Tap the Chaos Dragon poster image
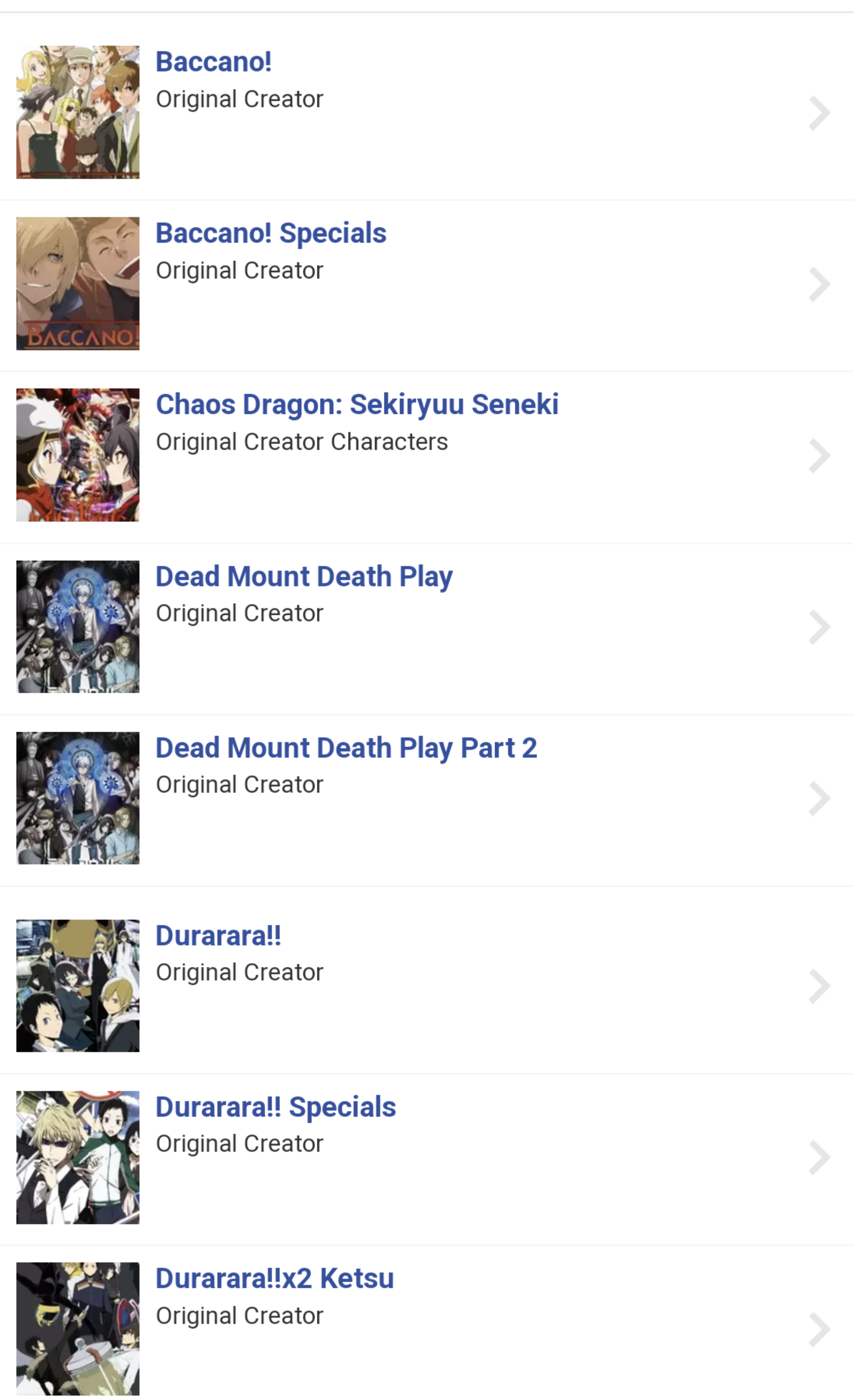Viewport: 854px width, 1400px height. coord(78,455)
